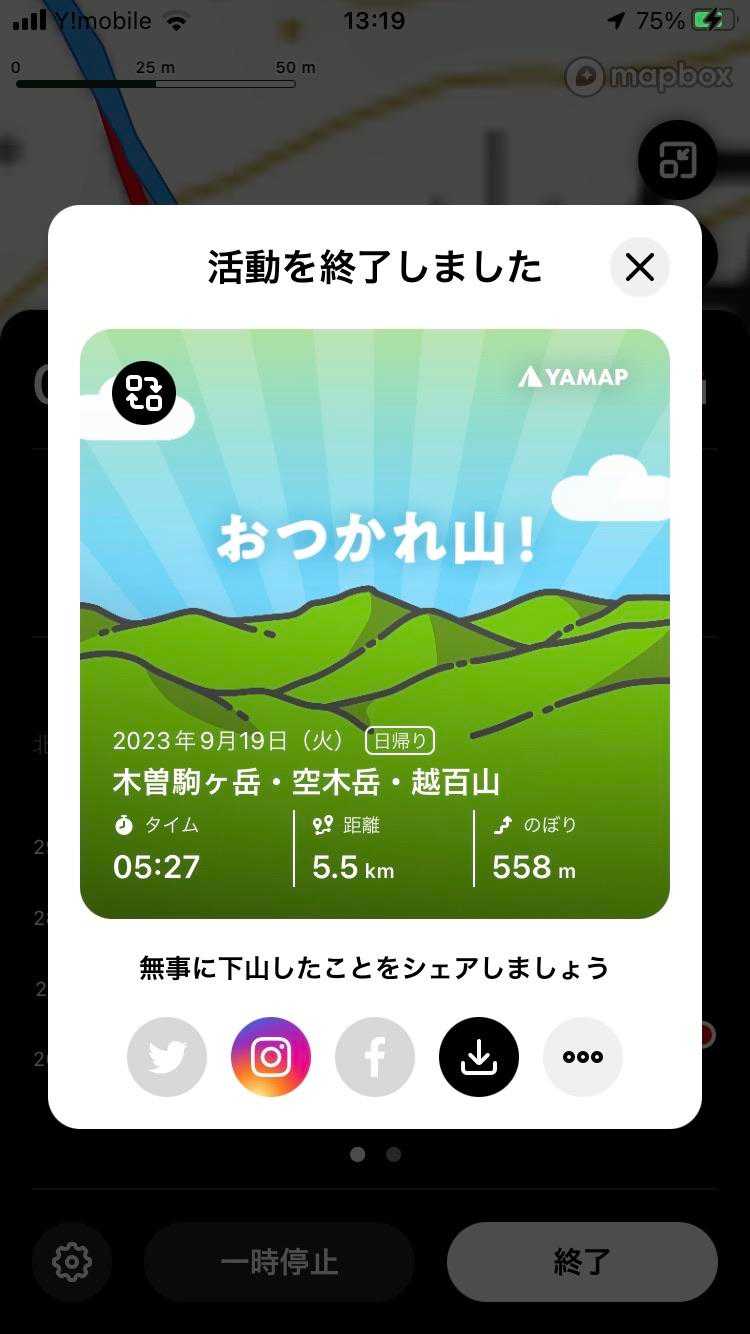Screen dimensions: 750x1334
Task: Switch the share card design
Action: [x=144, y=393]
